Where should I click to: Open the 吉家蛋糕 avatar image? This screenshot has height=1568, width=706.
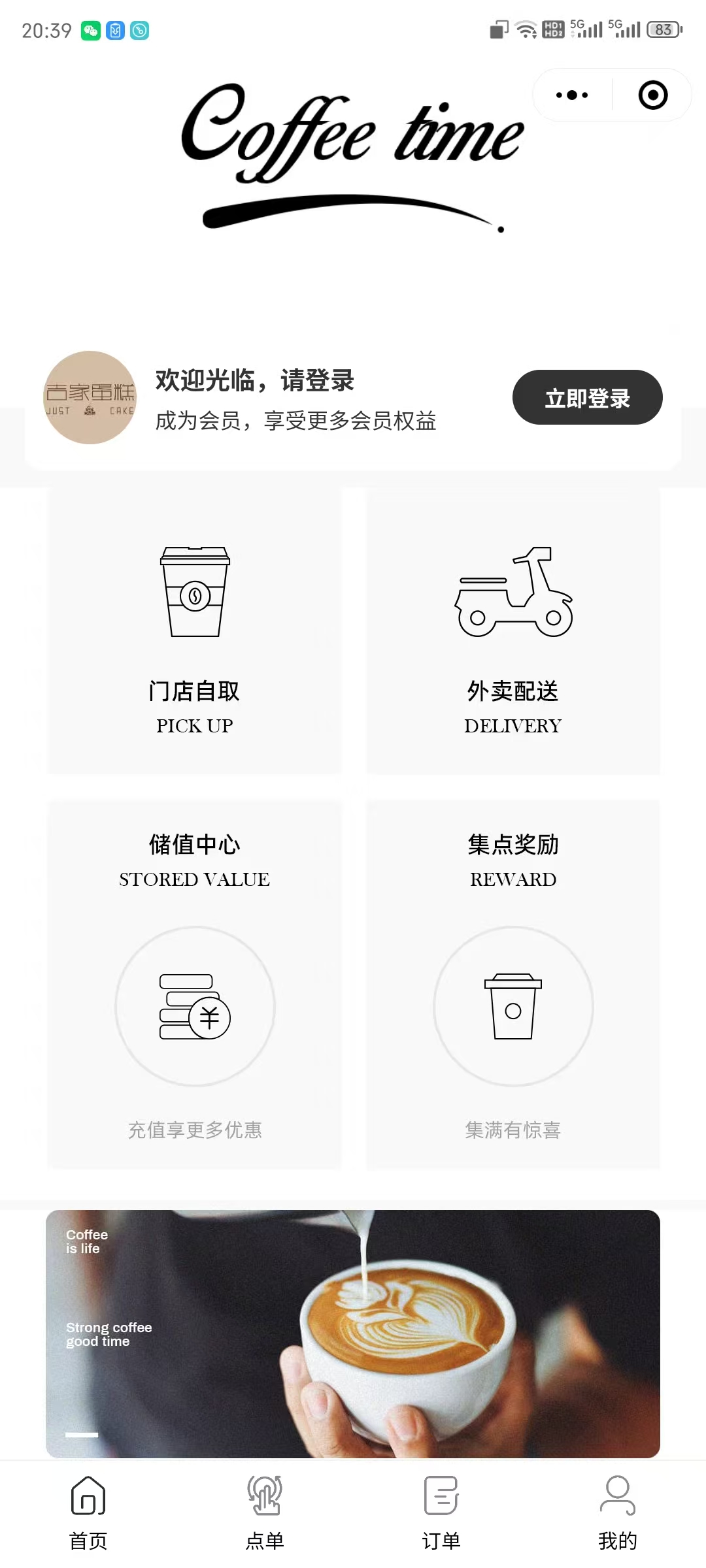[90, 399]
